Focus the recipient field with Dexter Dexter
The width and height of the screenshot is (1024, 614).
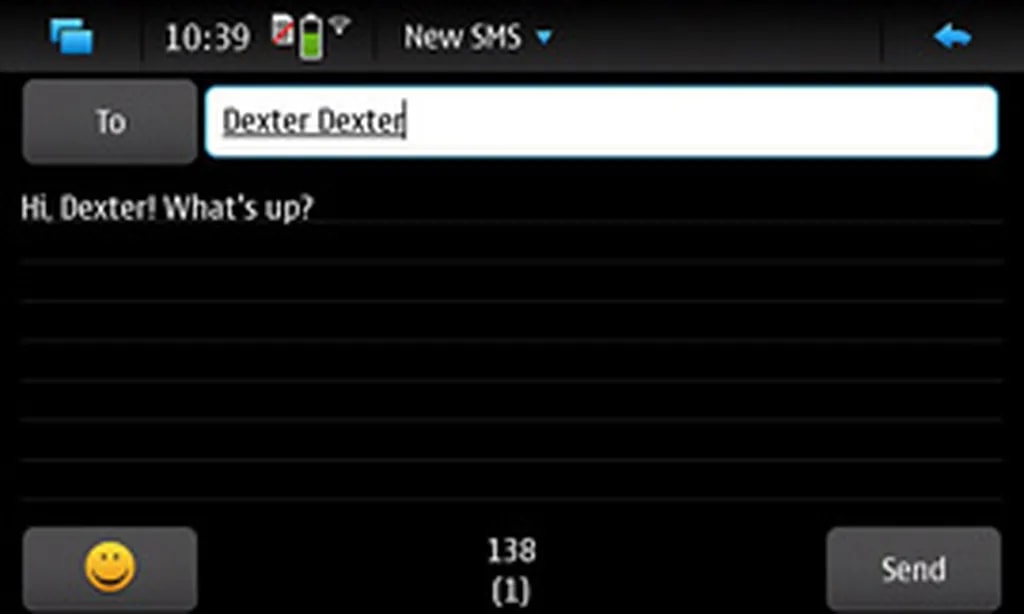[600, 122]
